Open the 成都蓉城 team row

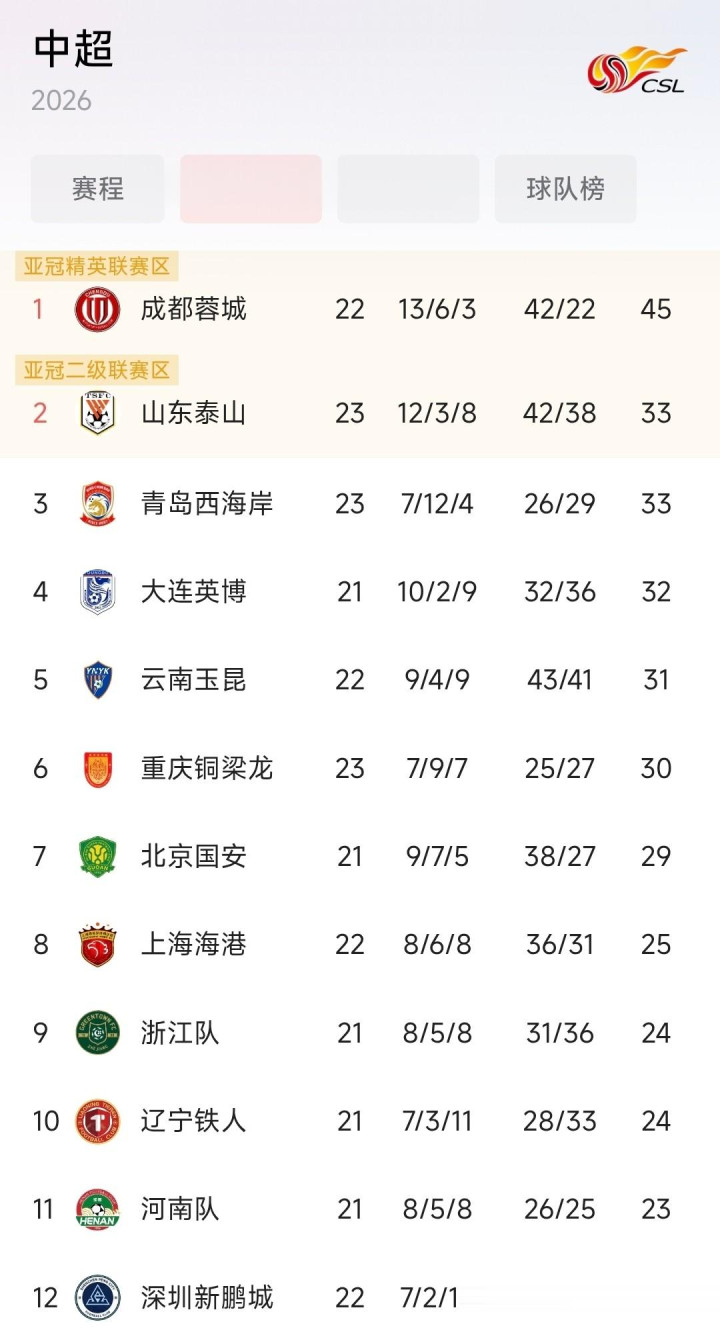tap(360, 309)
